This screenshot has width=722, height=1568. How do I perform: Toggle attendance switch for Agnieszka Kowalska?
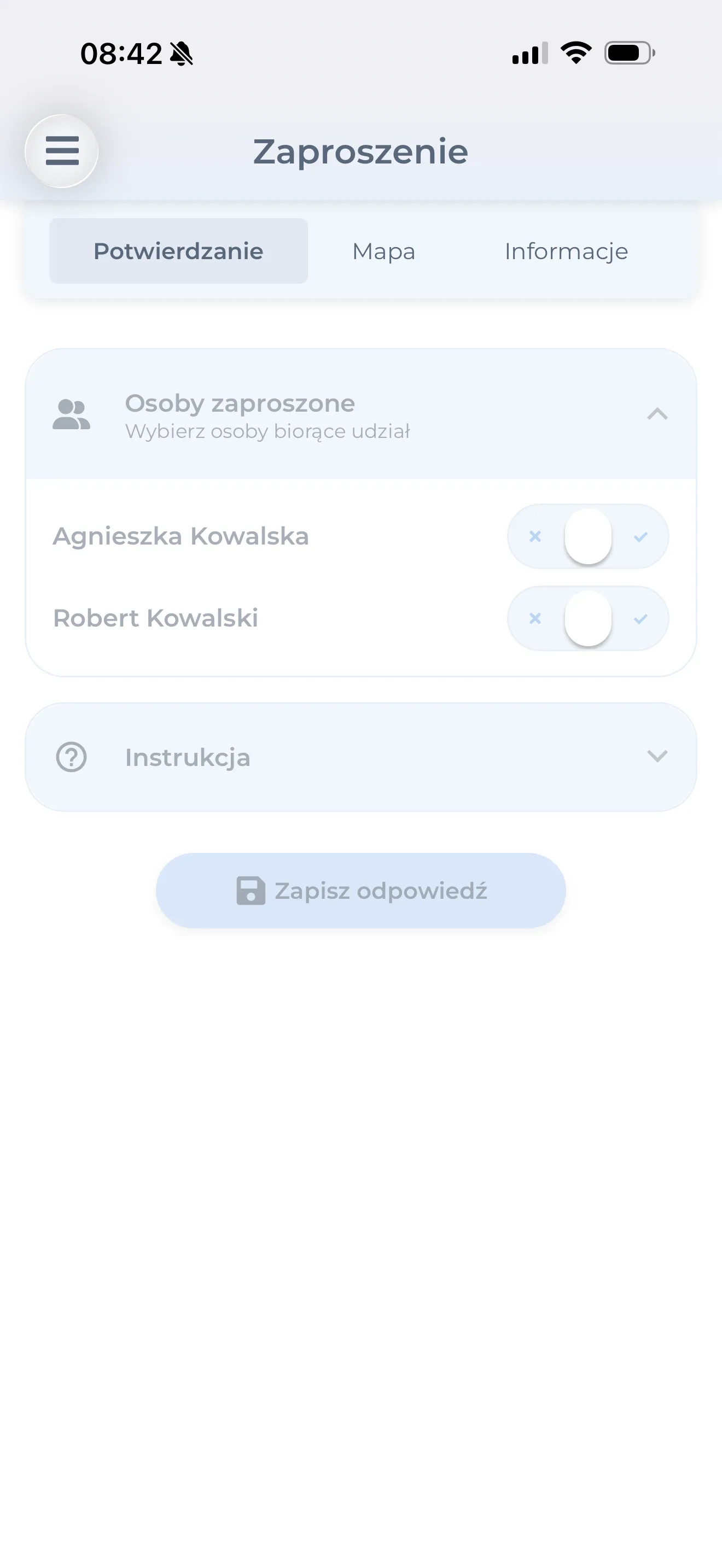(587, 536)
